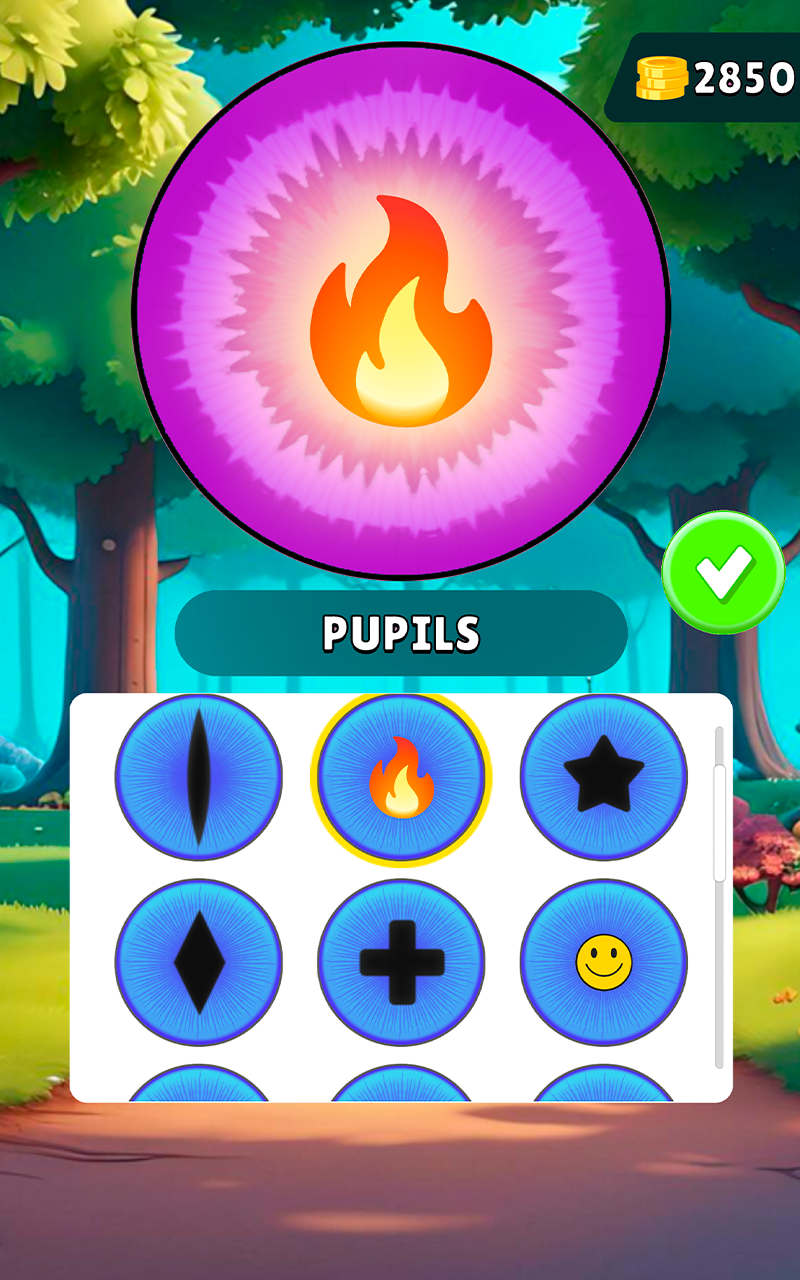Confirm selection with the green checkmark
The width and height of the screenshot is (800, 1280).
click(723, 570)
